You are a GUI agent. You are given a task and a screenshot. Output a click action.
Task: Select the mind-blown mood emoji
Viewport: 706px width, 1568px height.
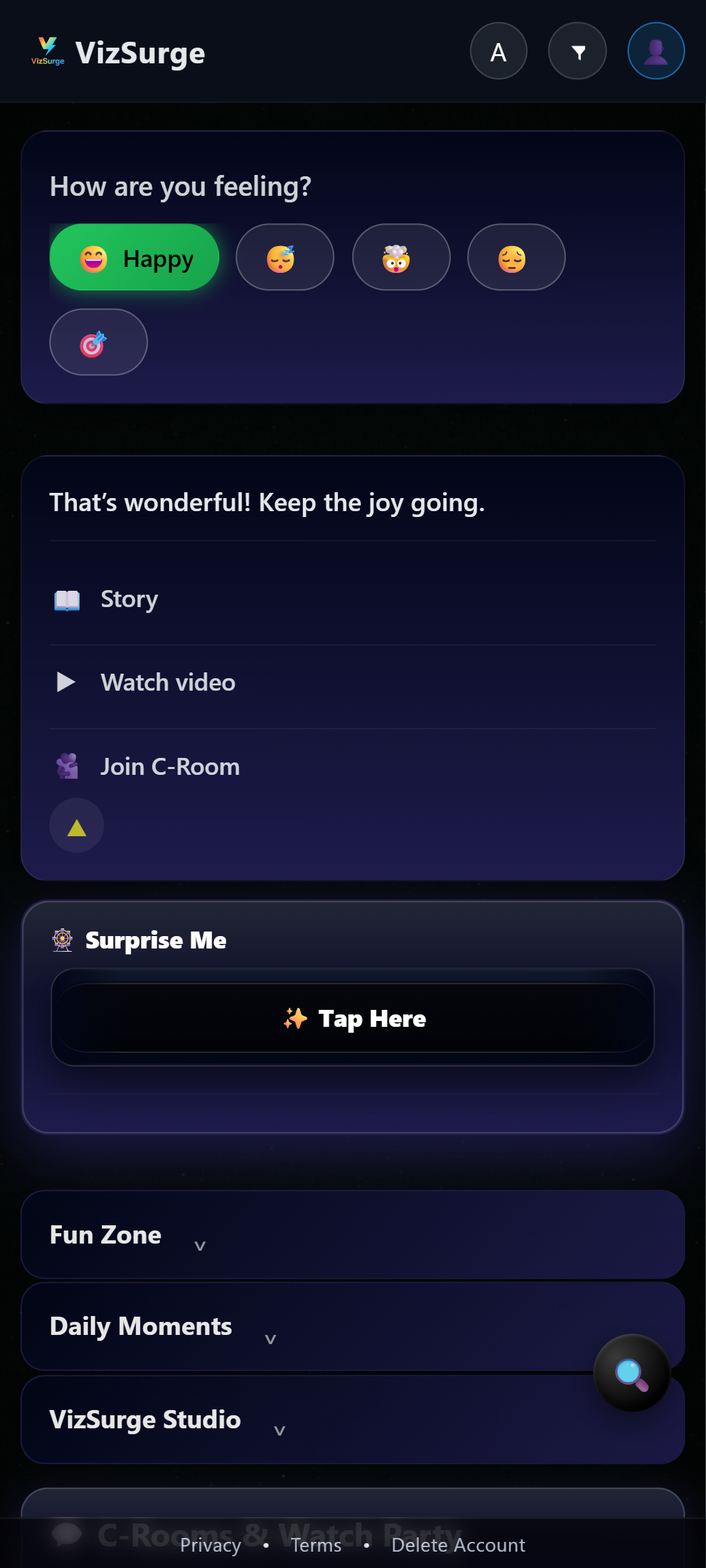401,257
